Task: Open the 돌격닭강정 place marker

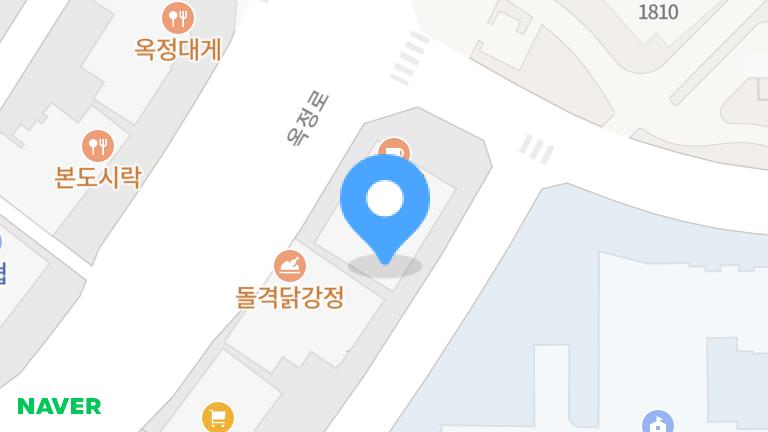Action: point(290,266)
